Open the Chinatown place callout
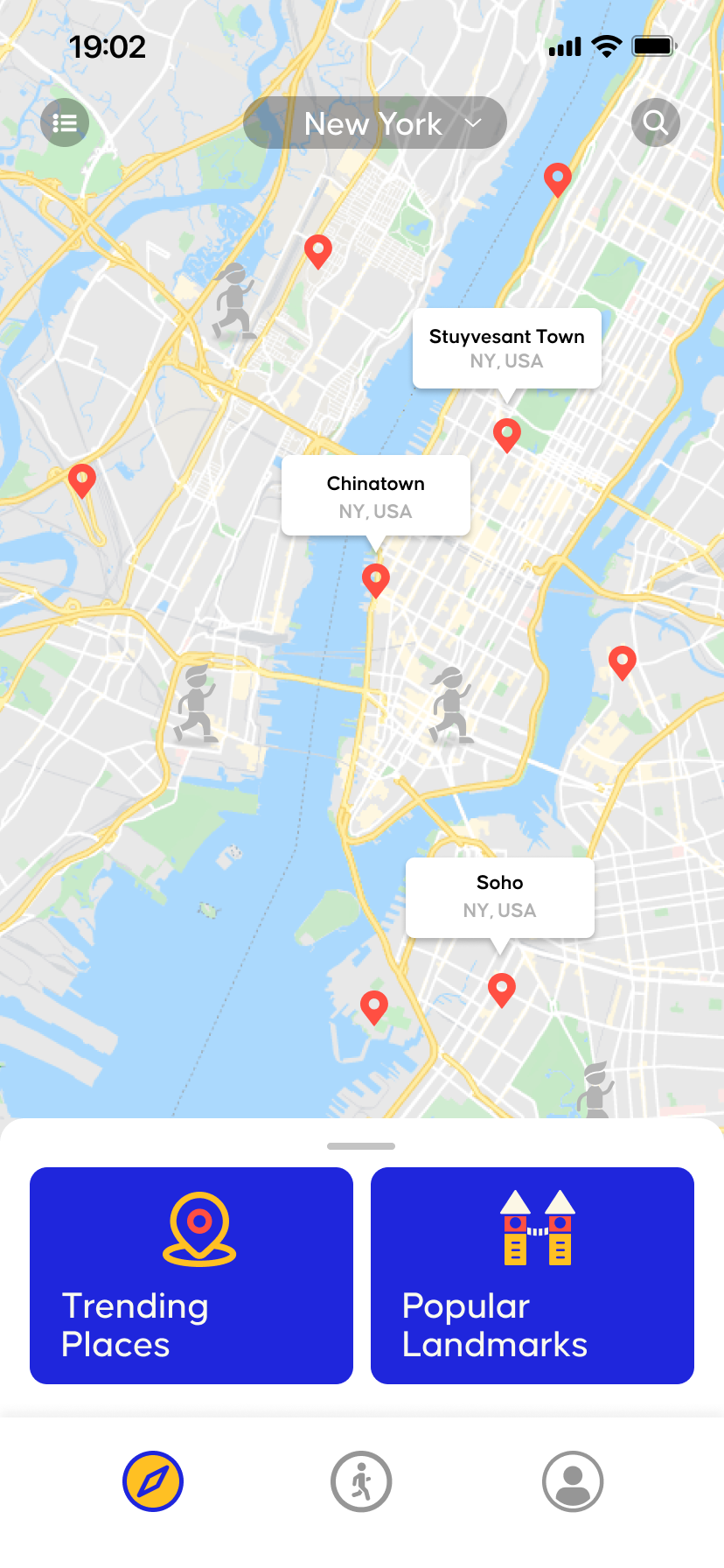Viewport: 724px width, 1568px height. (x=375, y=496)
